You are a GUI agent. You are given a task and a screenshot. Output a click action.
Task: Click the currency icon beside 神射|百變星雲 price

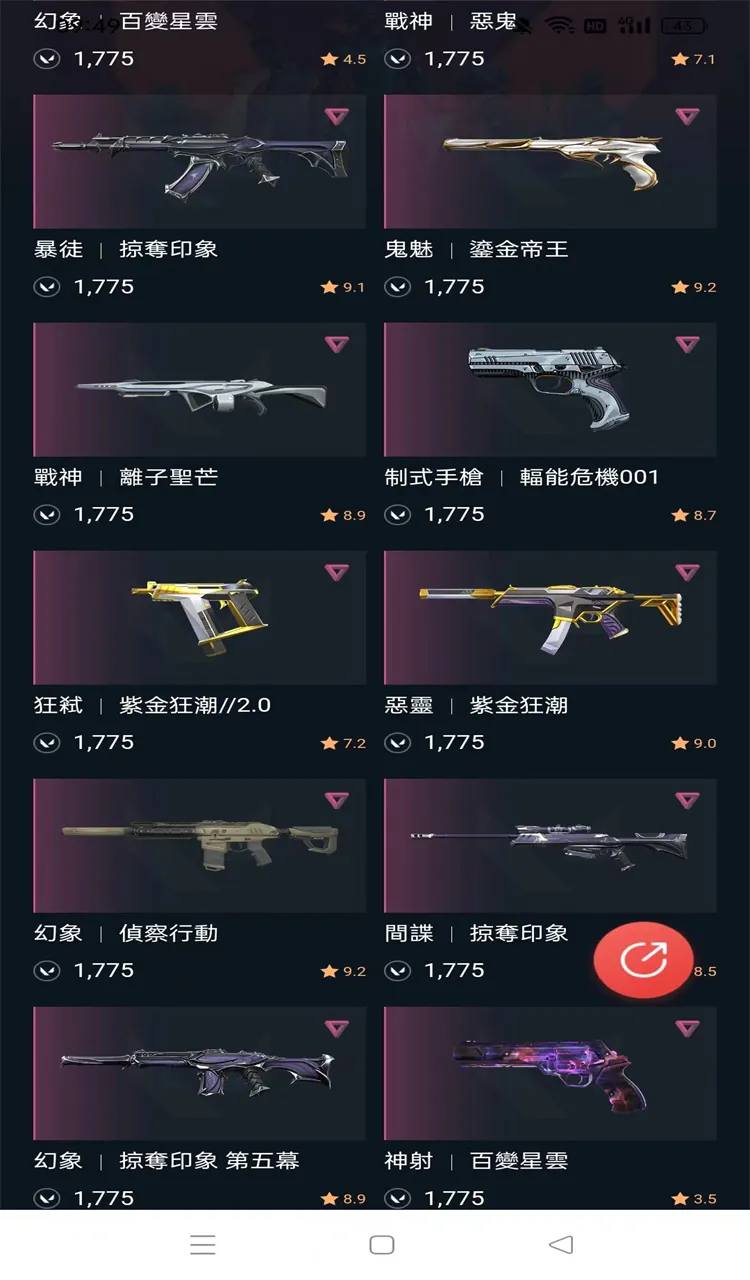point(398,1197)
